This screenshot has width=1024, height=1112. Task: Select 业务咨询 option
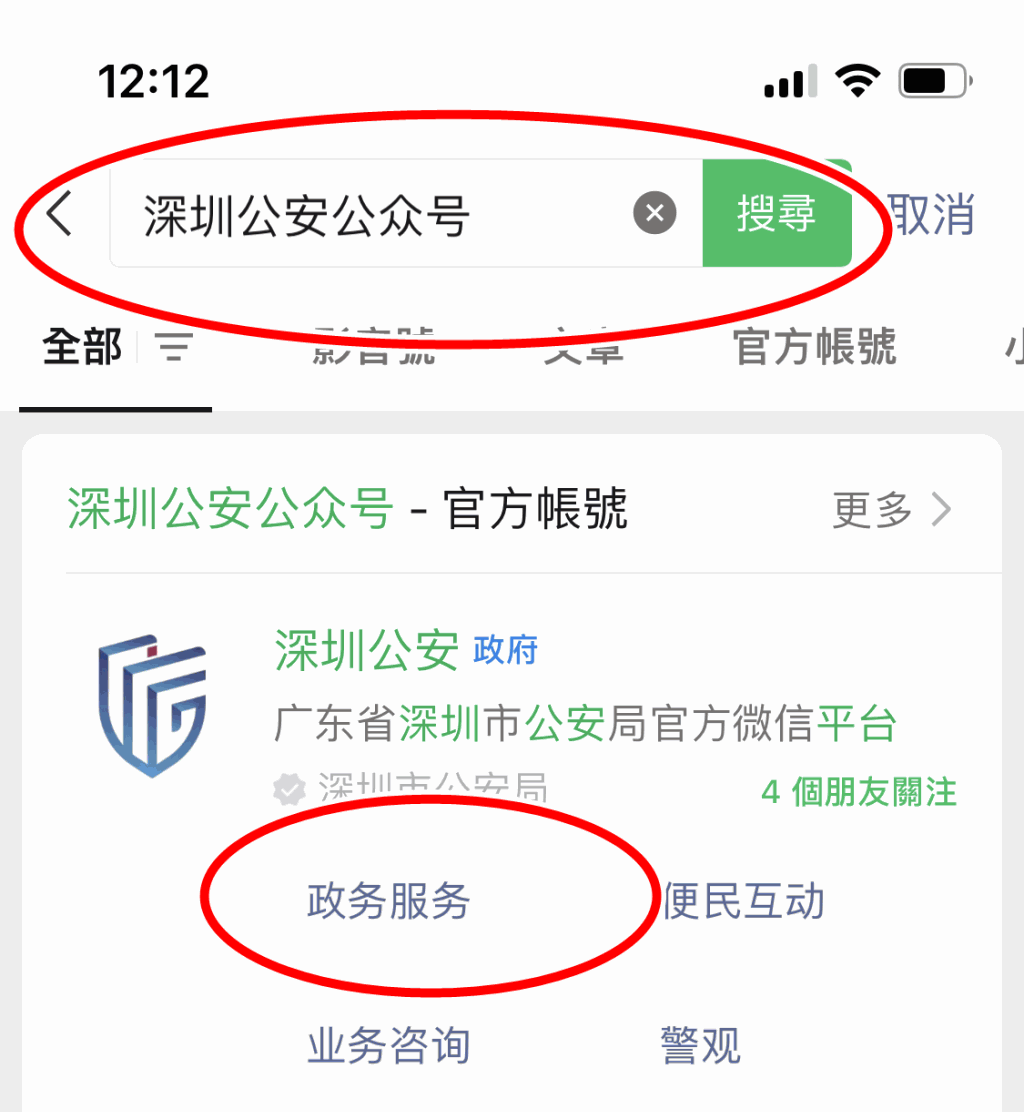tap(388, 1045)
